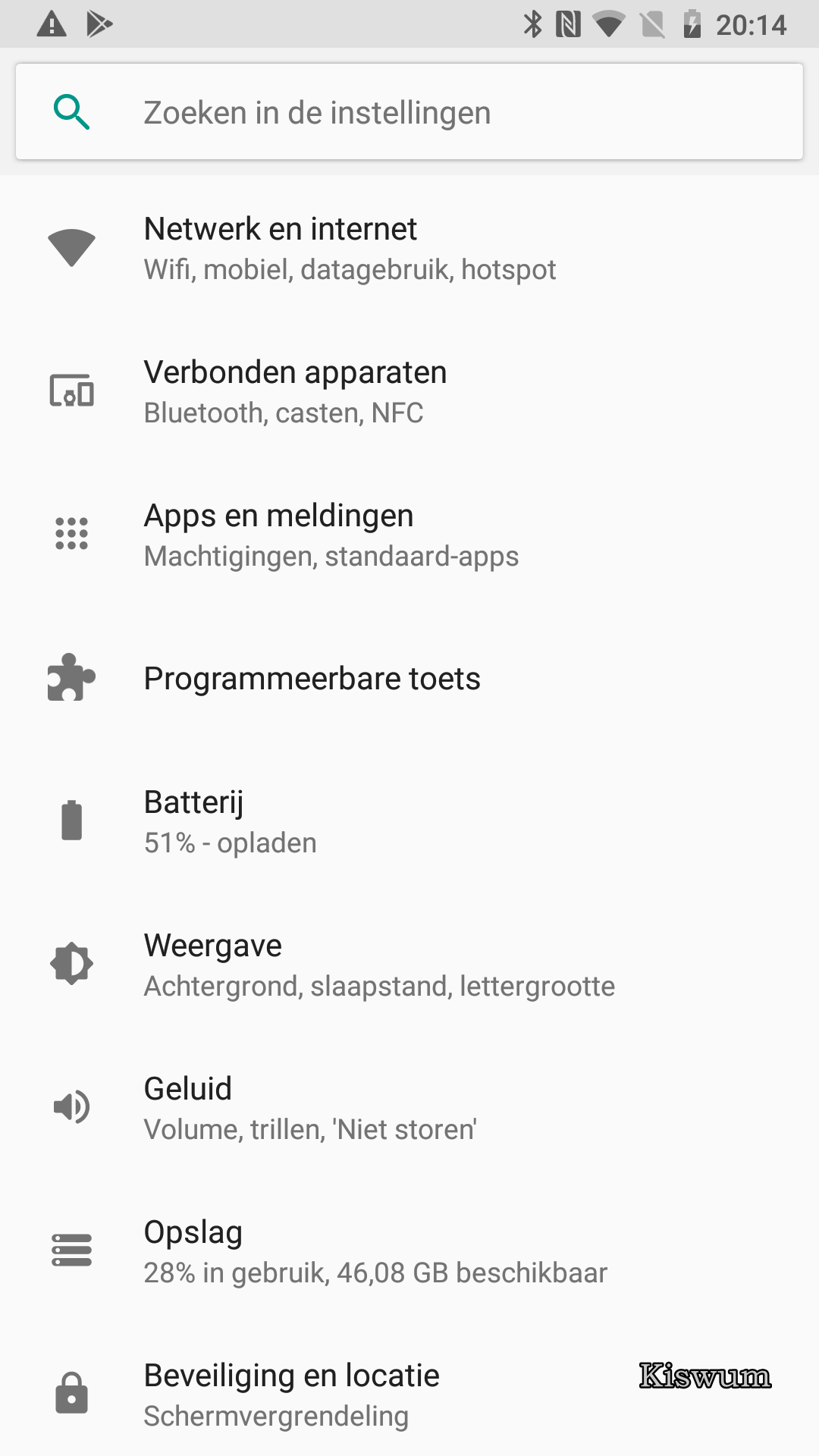Open Weergave display settings

[x=409, y=965]
